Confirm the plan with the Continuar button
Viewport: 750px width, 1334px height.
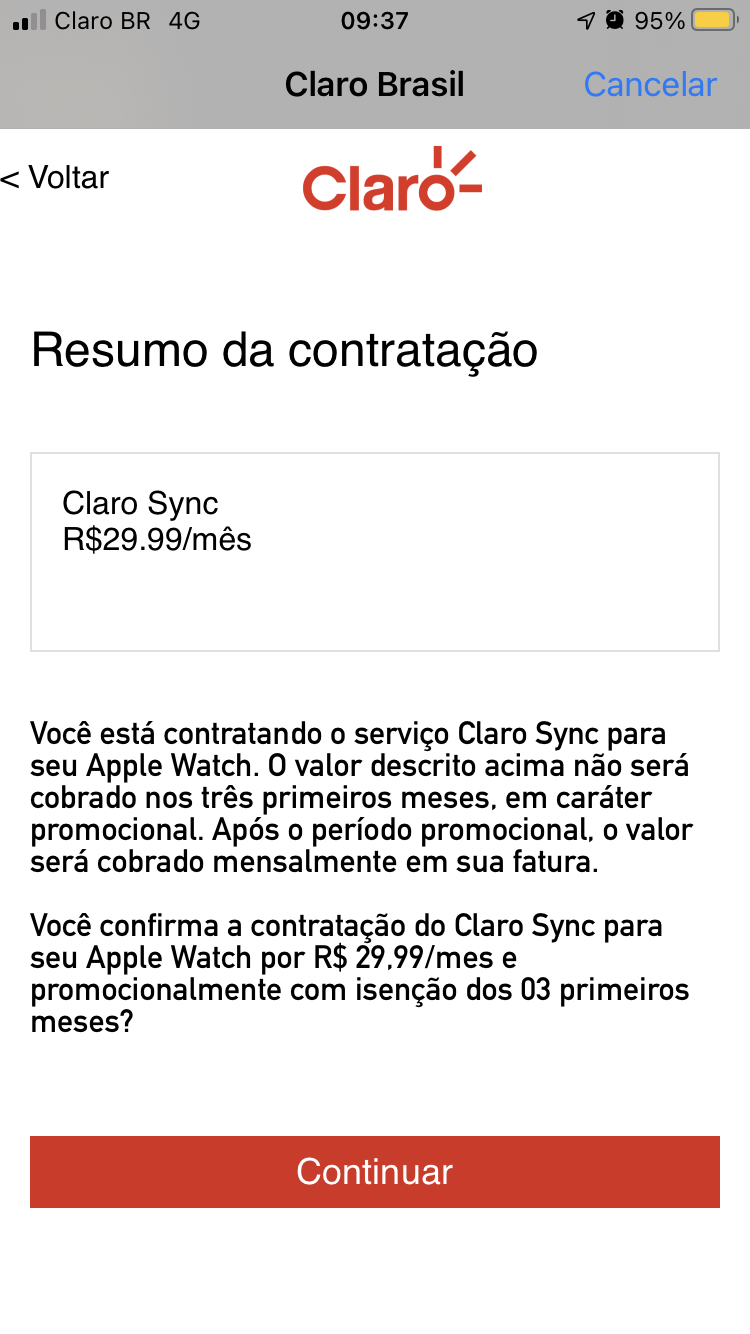click(x=375, y=1172)
